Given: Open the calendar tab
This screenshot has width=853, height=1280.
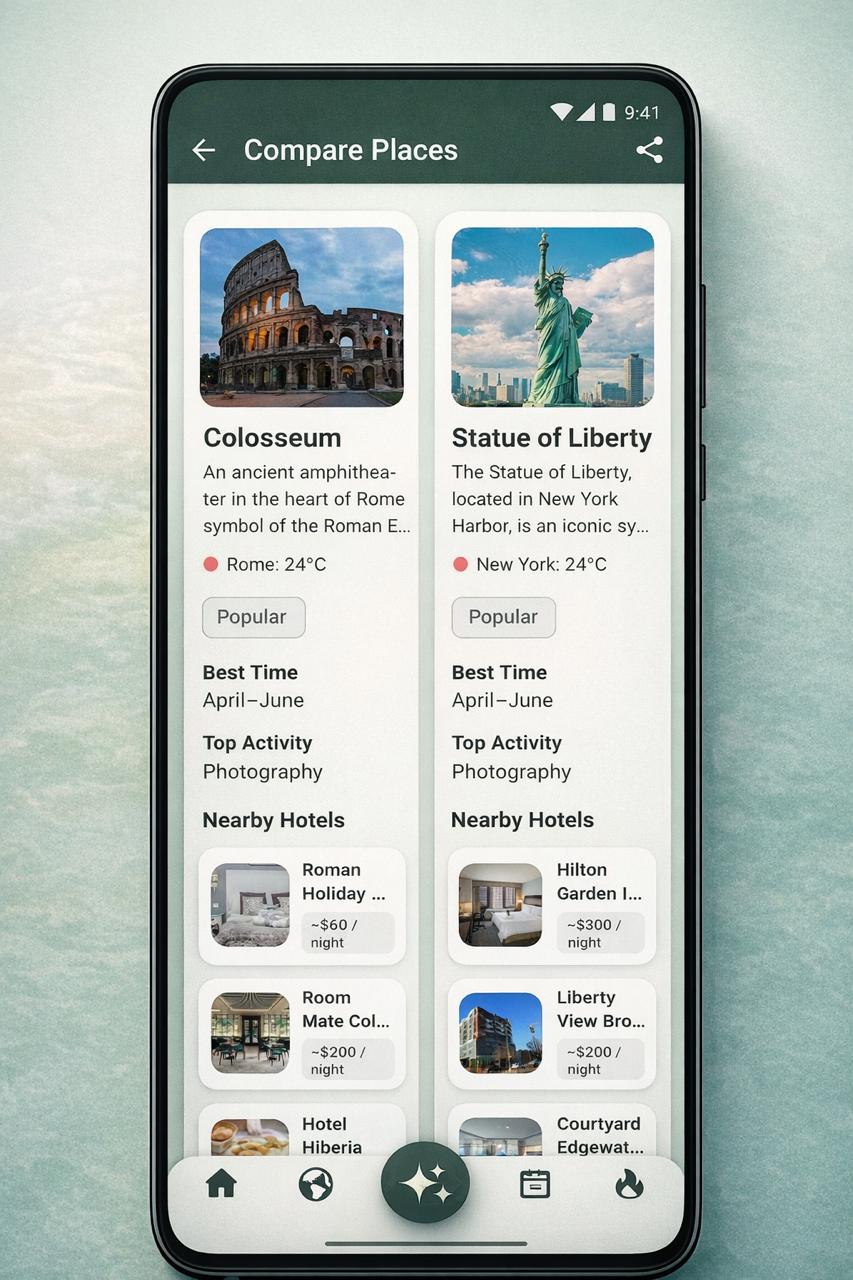Looking at the screenshot, I should click(x=535, y=1185).
